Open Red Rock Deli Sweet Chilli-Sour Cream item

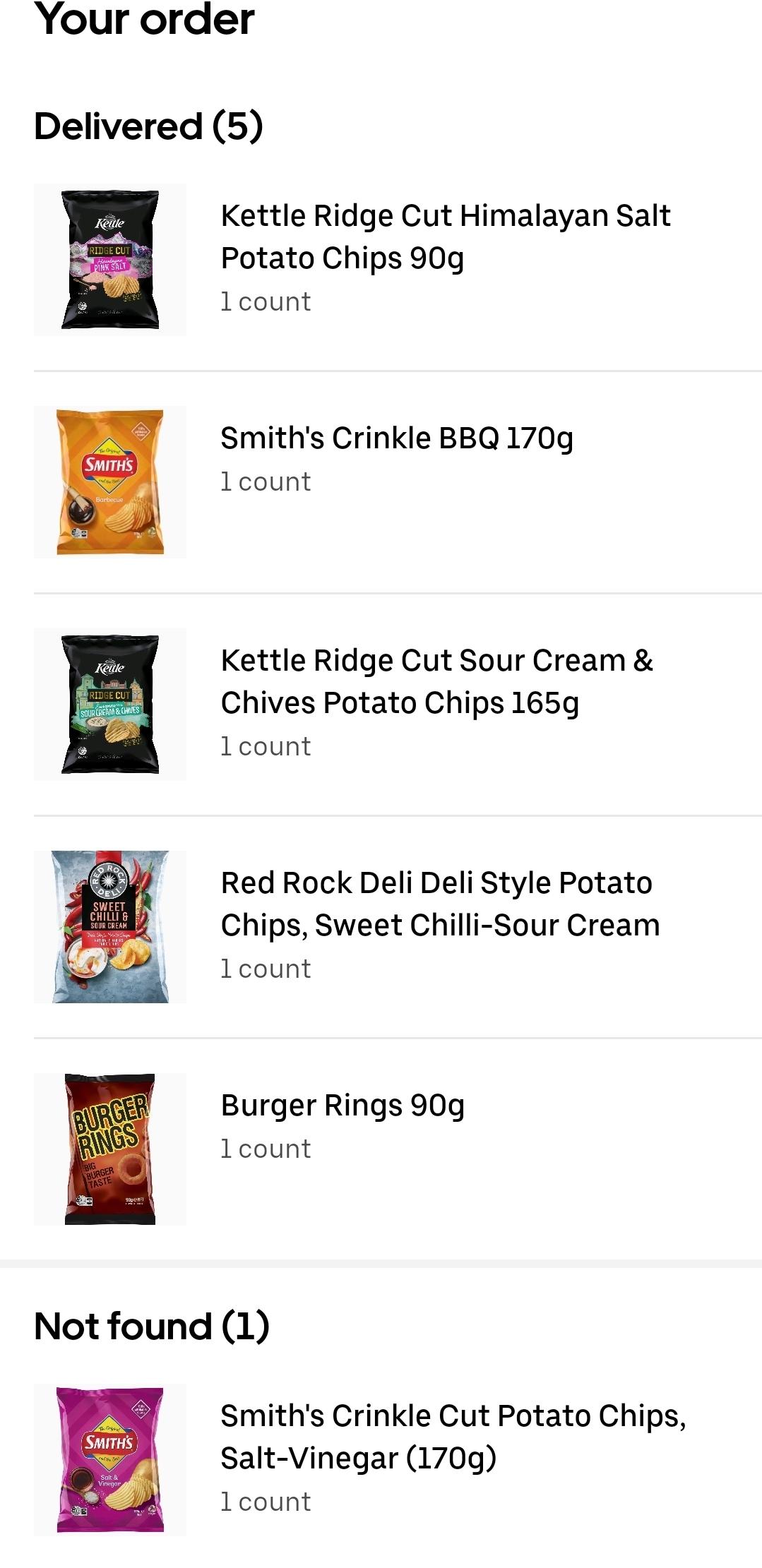click(440, 904)
